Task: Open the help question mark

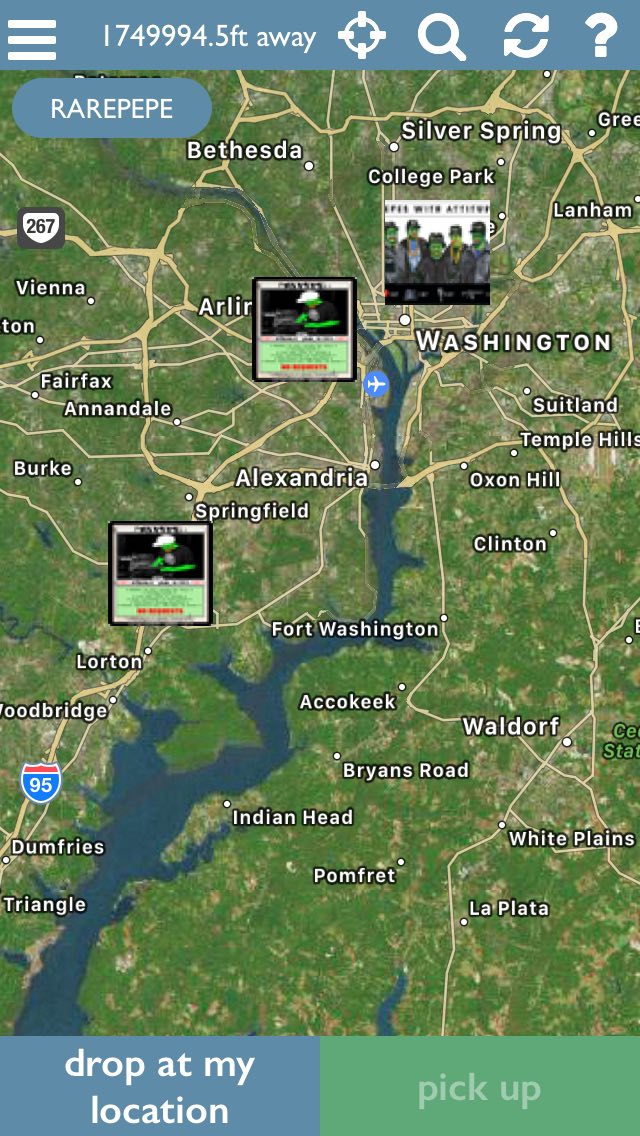Action: [601, 36]
